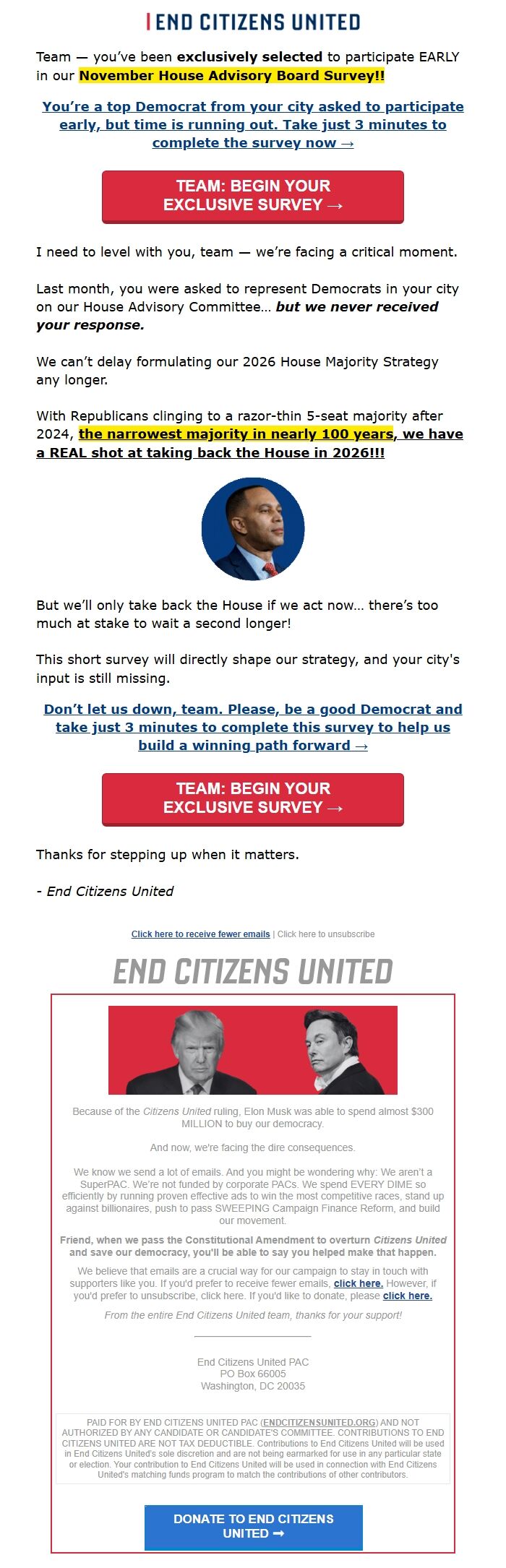This screenshot has width=506, height=1568.
Task: Begin survey via button above 'Thanks for stepping up'
Action: pos(253,799)
